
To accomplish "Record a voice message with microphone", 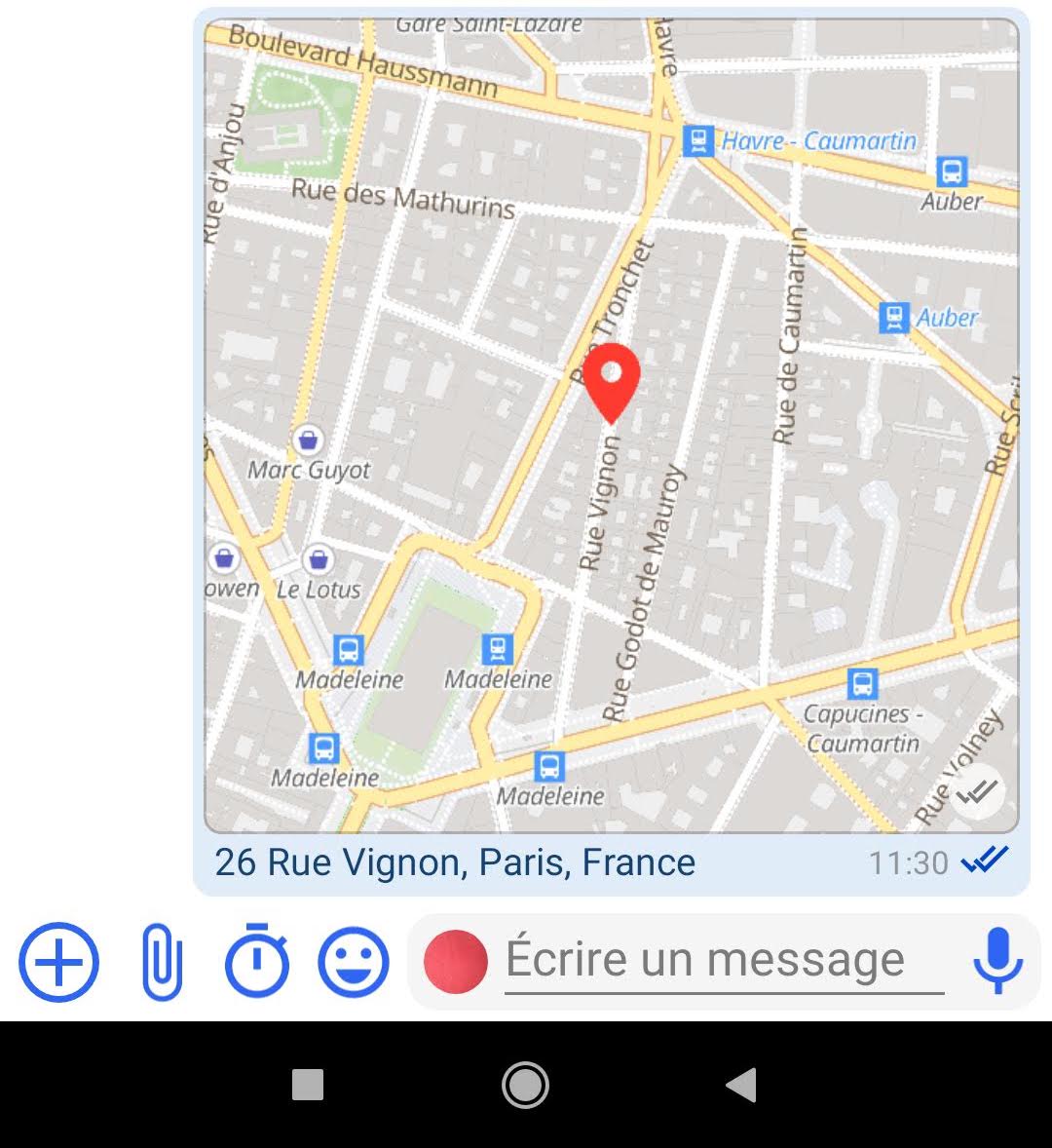I will coord(997,962).
